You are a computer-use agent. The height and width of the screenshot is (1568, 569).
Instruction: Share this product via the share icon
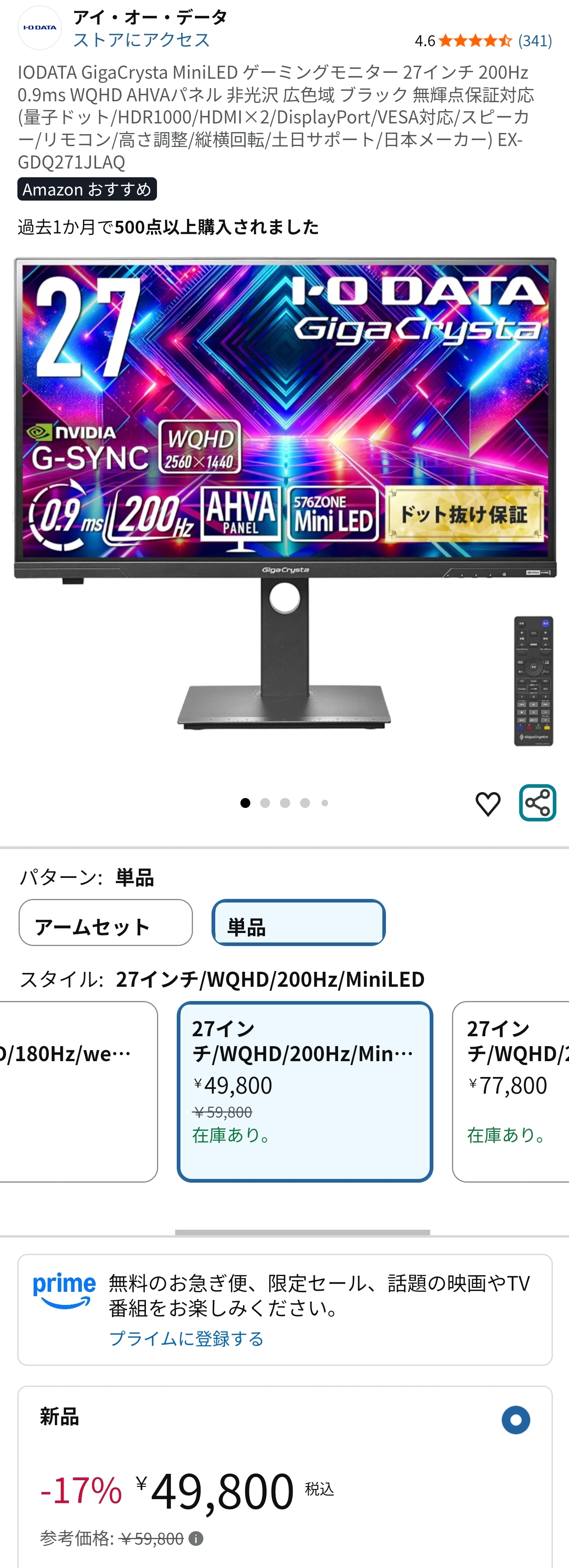click(537, 803)
